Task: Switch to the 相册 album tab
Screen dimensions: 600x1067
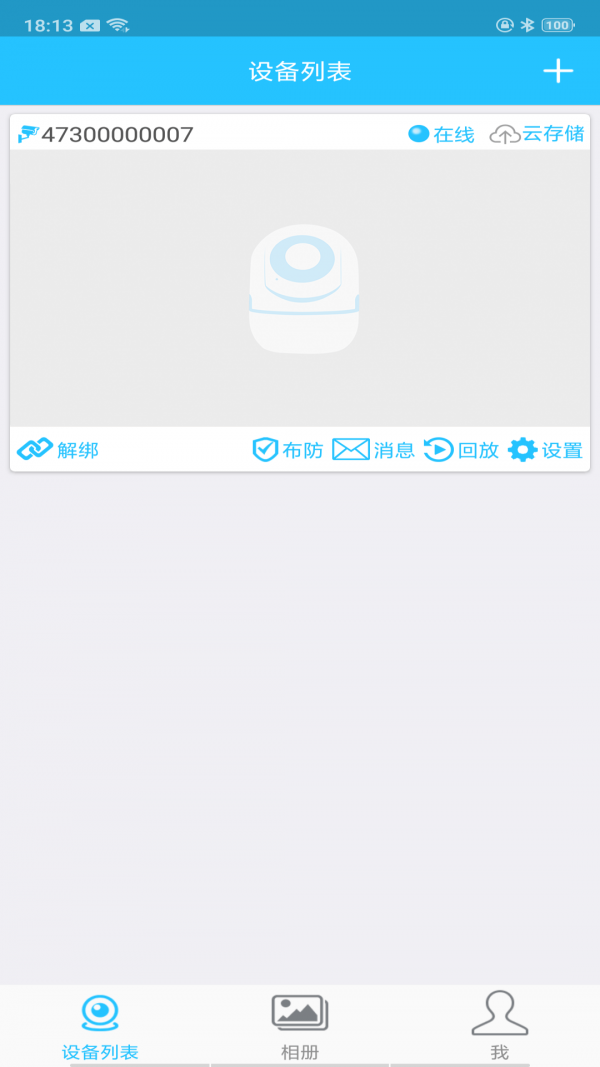Action: click(x=300, y=1026)
